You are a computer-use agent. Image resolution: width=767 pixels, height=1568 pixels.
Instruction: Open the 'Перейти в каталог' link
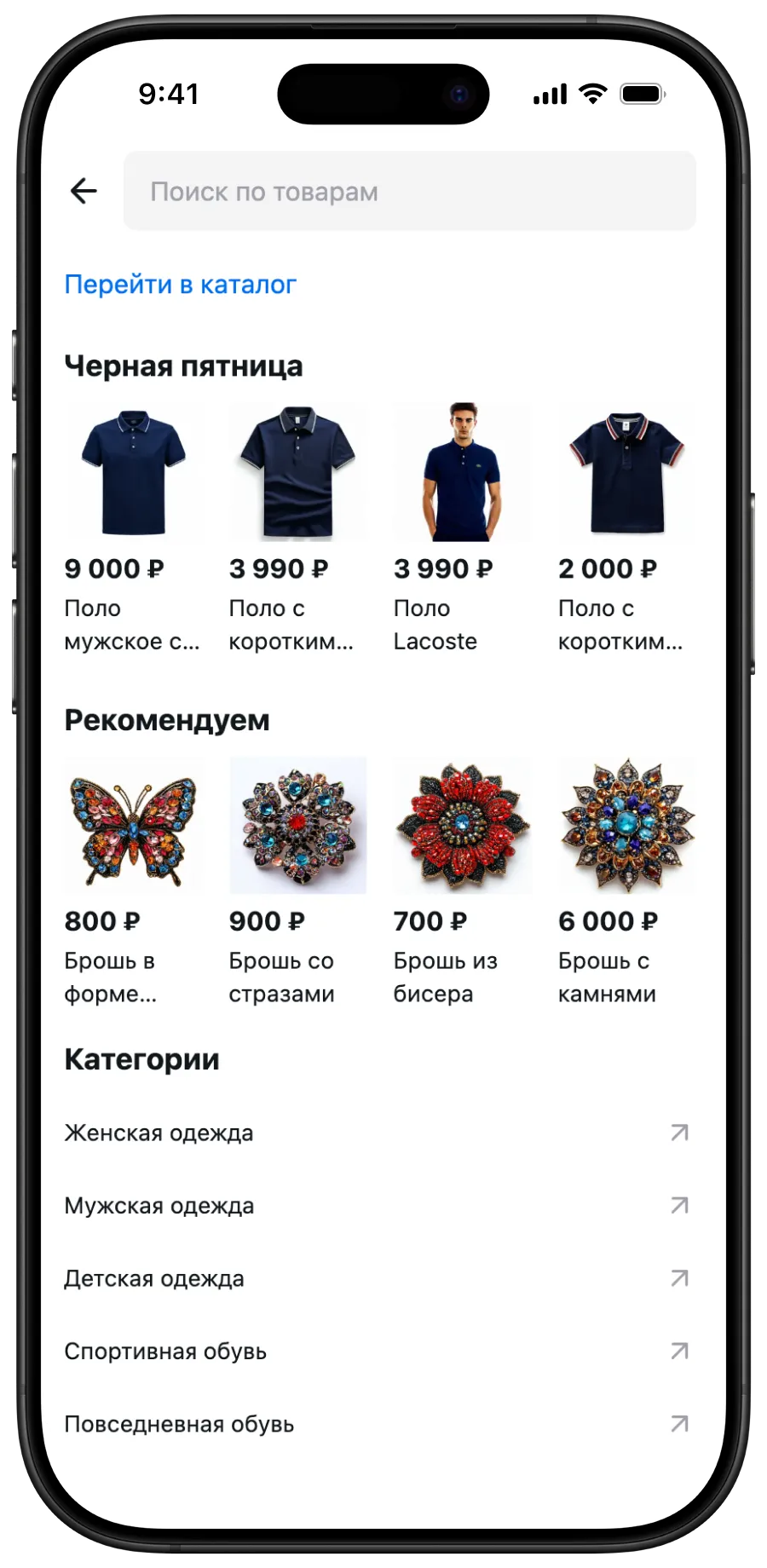pyautogui.click(x=180, y=285)
